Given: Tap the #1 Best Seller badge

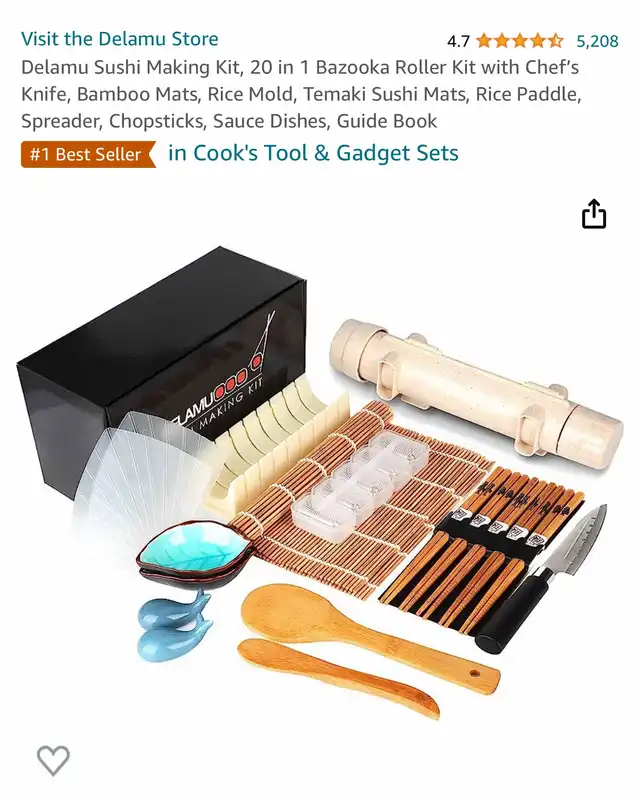Looking at the screenshot, I should [x=88, y=154].
